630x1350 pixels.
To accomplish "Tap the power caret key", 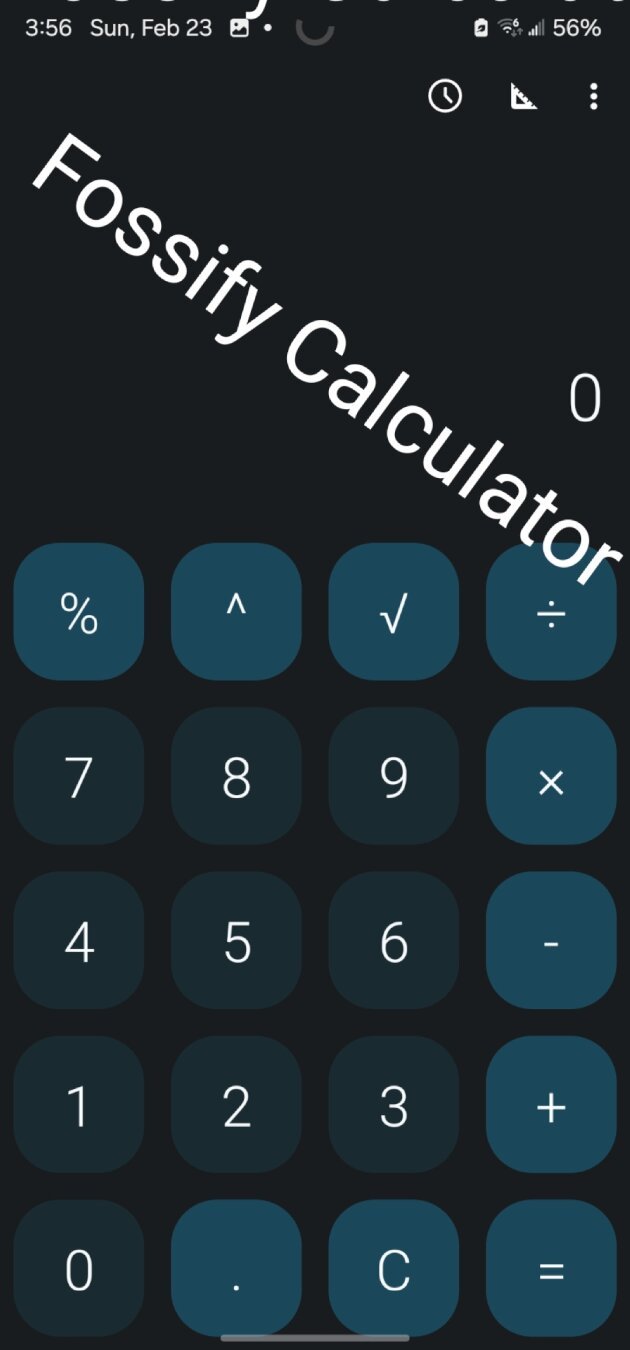I will coord(236,612).
